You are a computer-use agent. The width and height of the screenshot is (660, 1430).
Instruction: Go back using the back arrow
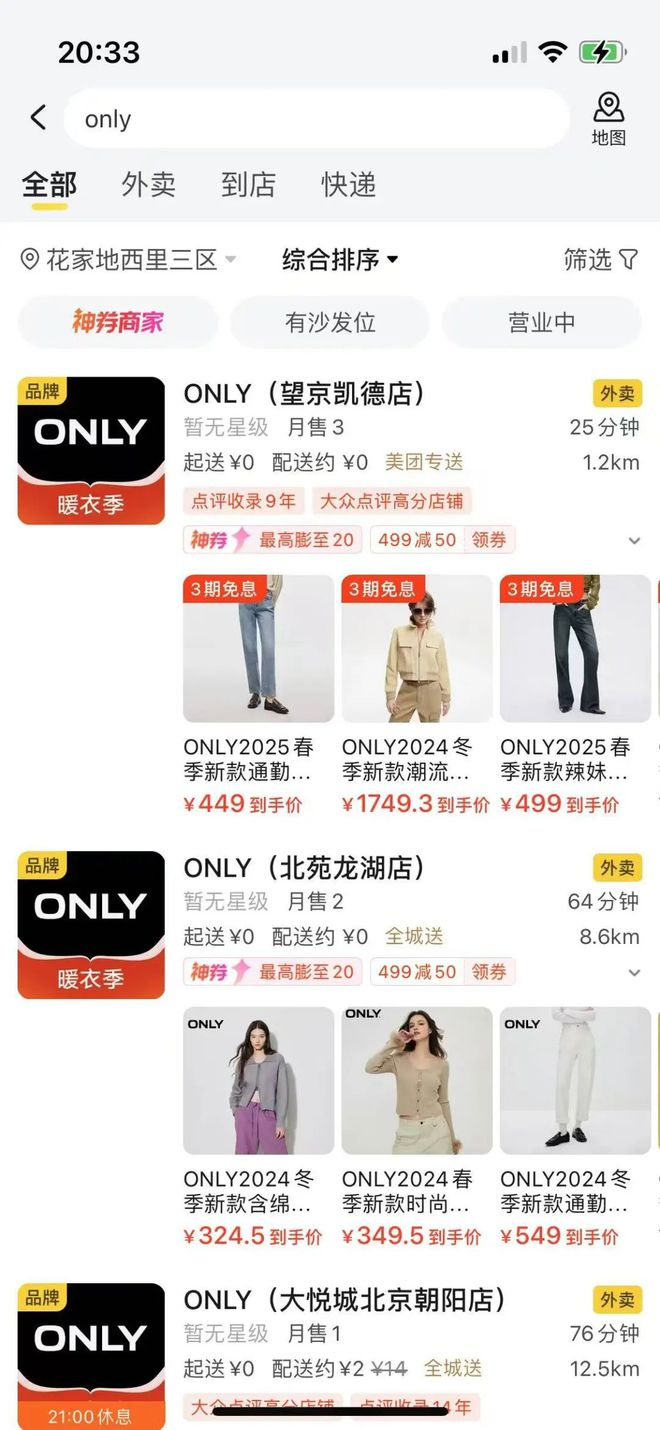(38, 118)
